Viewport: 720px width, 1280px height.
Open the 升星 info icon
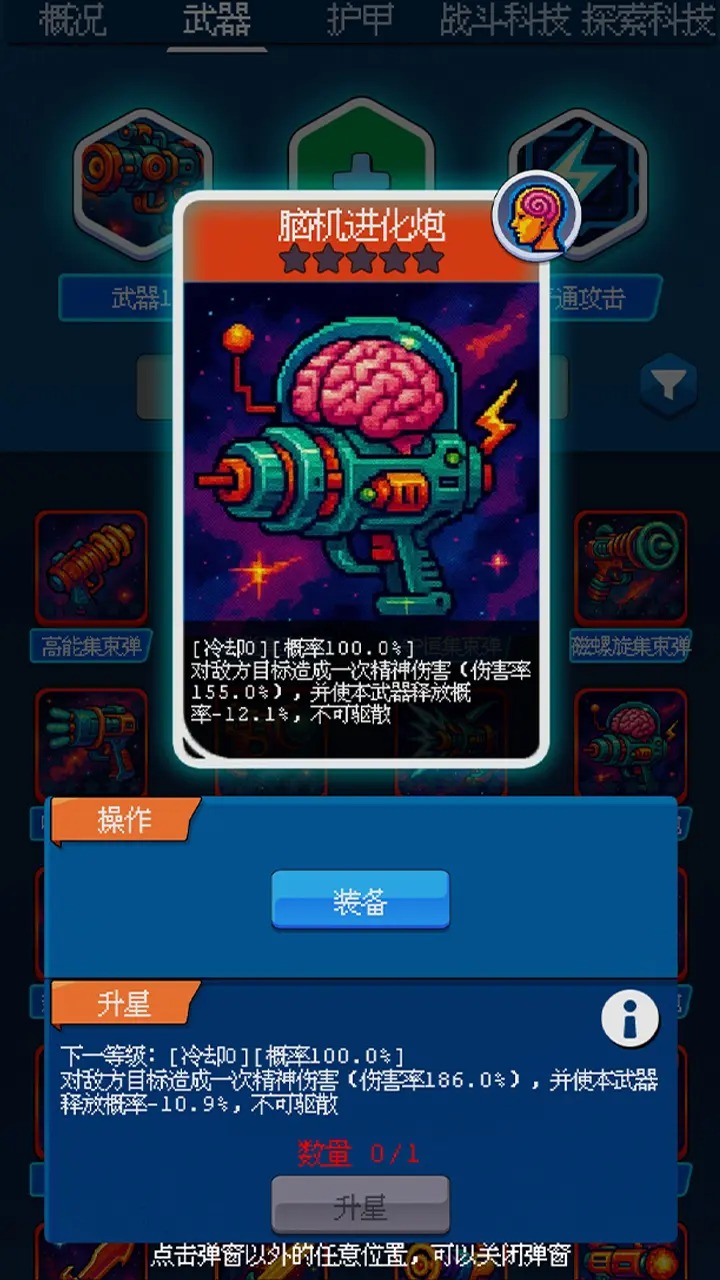pyautogui.click(x=629, y=1019)
